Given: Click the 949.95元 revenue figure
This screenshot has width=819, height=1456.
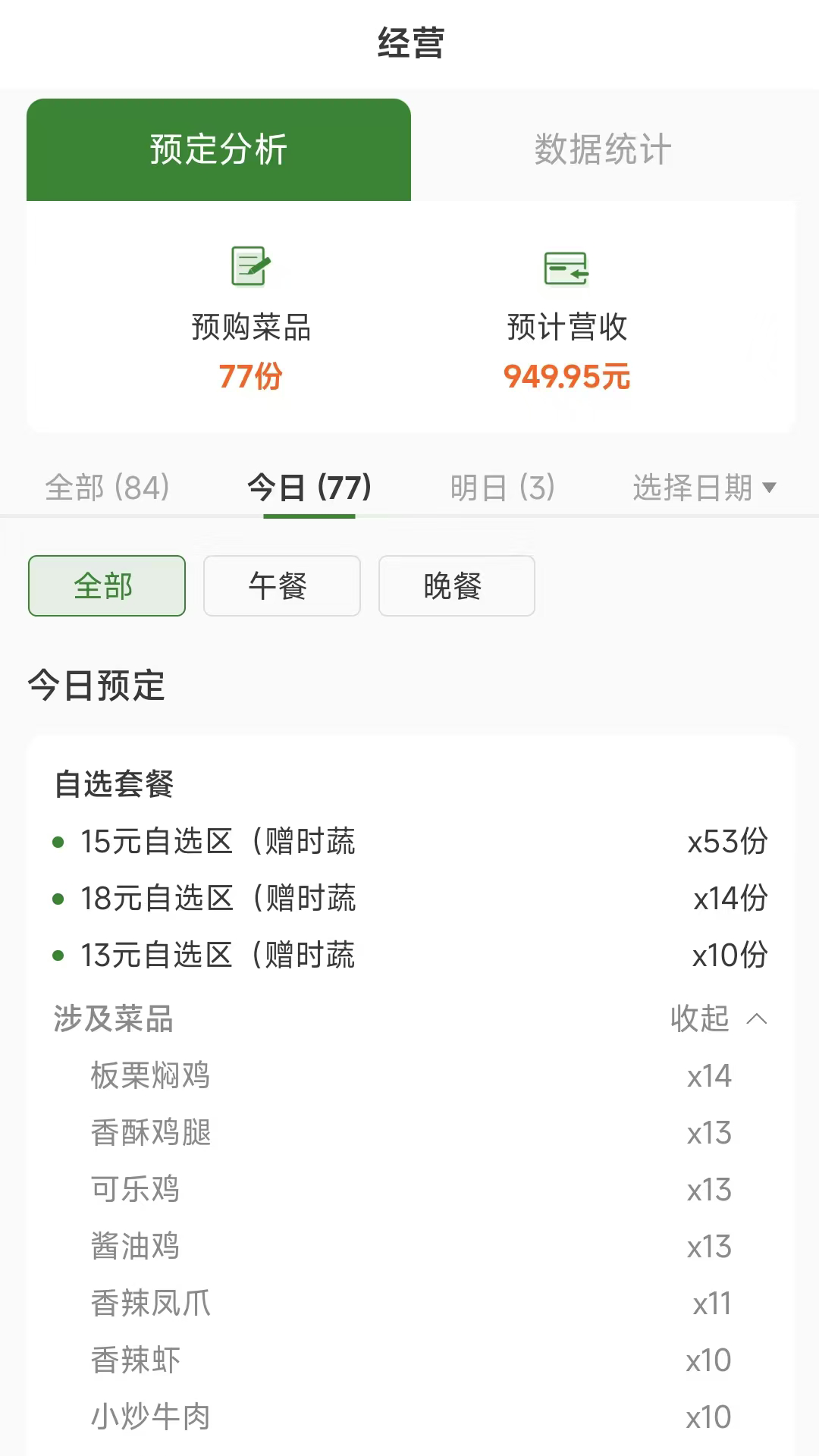Looking at the screenshot, I should pos(566,377).
